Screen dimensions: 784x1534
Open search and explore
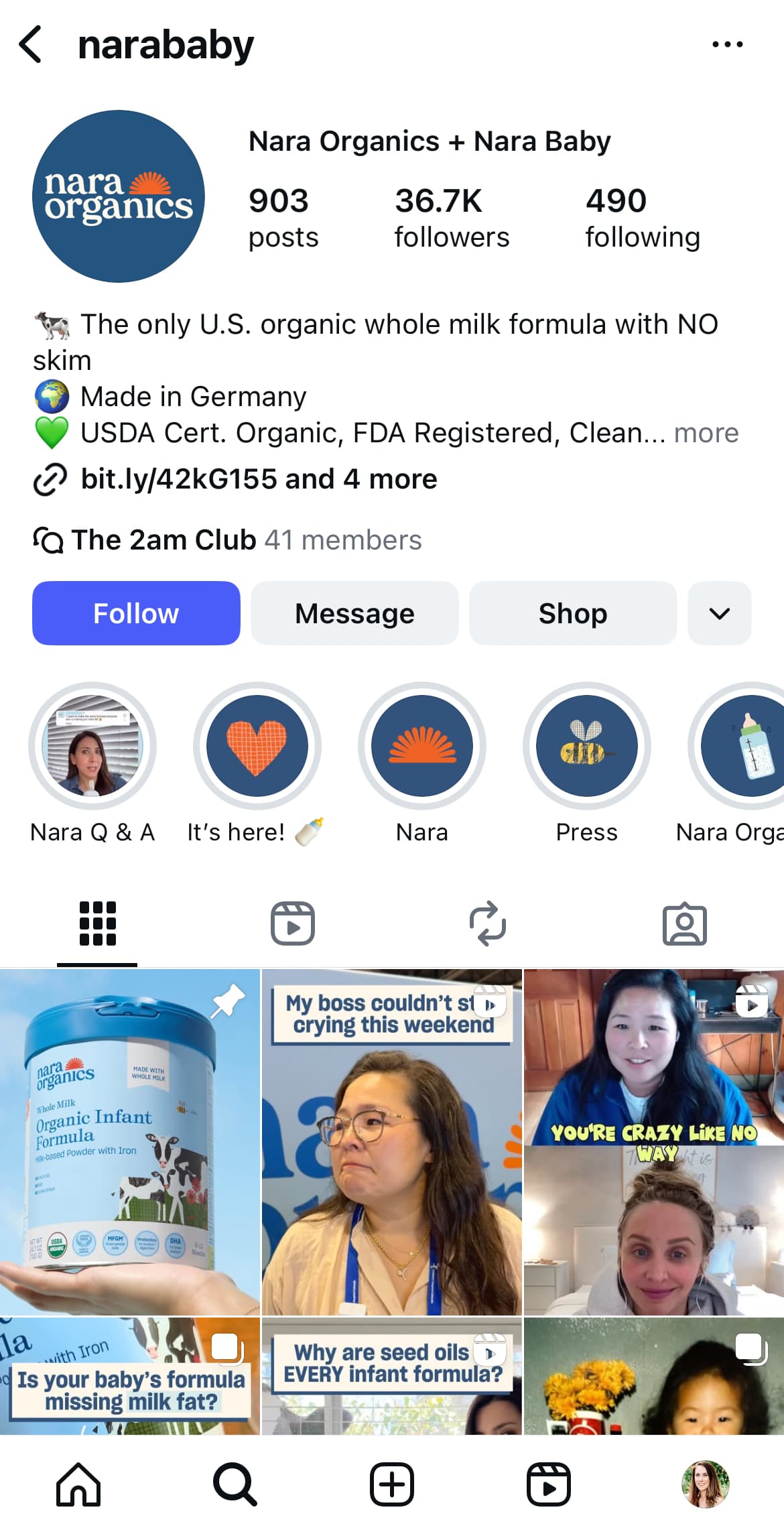tap(235, 1484)
